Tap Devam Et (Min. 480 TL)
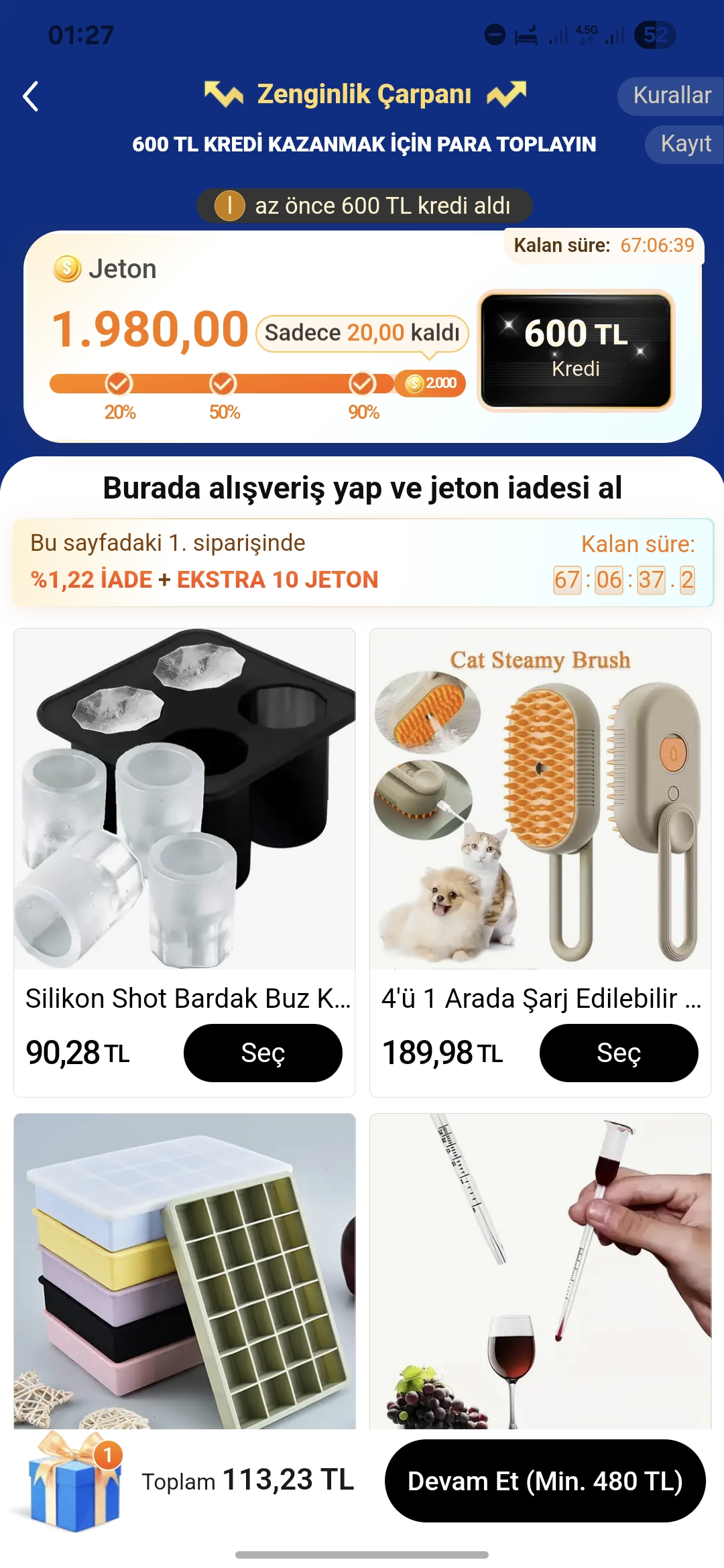724x1568 pixels. click(x=545, y=1481)
